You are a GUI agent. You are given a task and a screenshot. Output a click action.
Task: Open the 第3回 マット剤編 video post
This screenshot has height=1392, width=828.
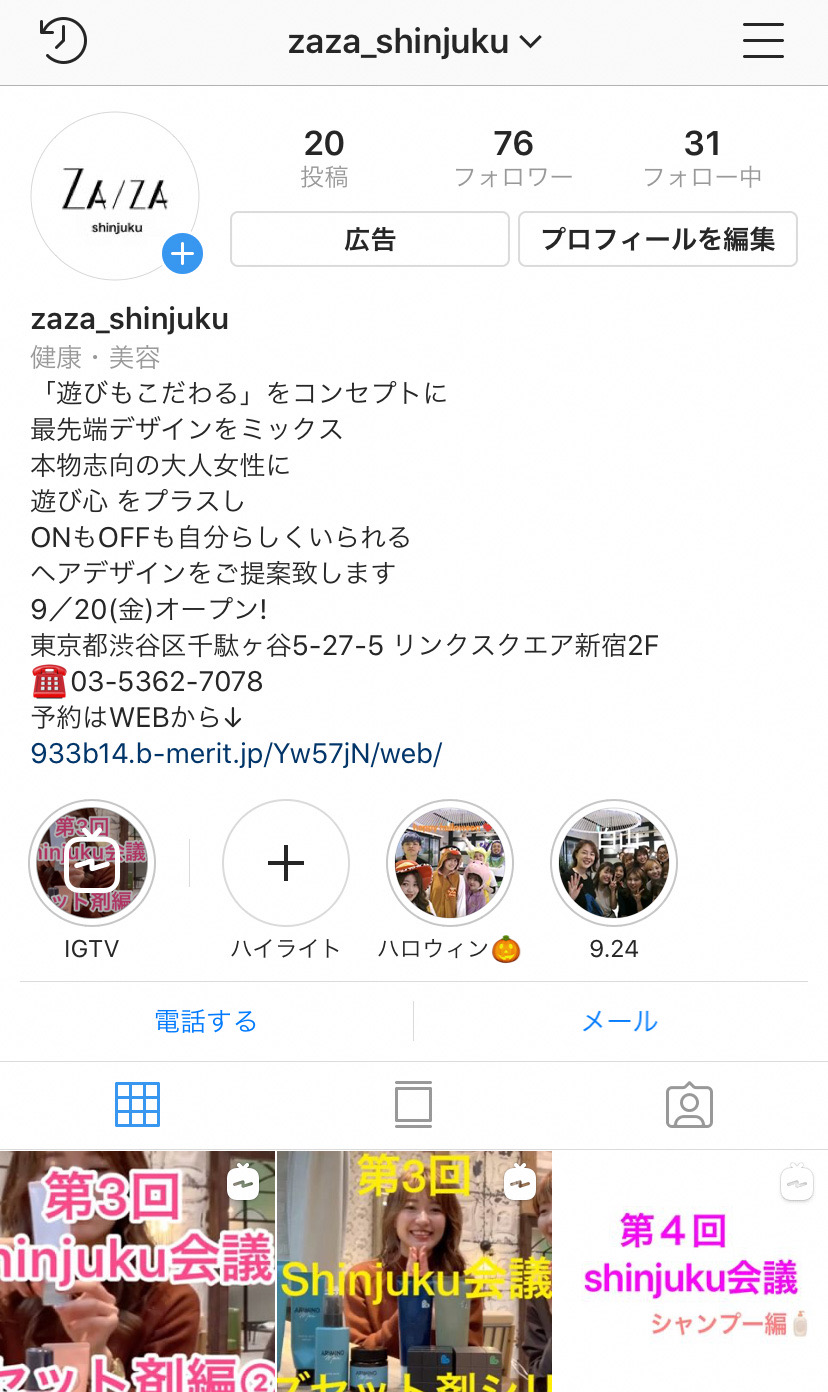point(137,1270)
